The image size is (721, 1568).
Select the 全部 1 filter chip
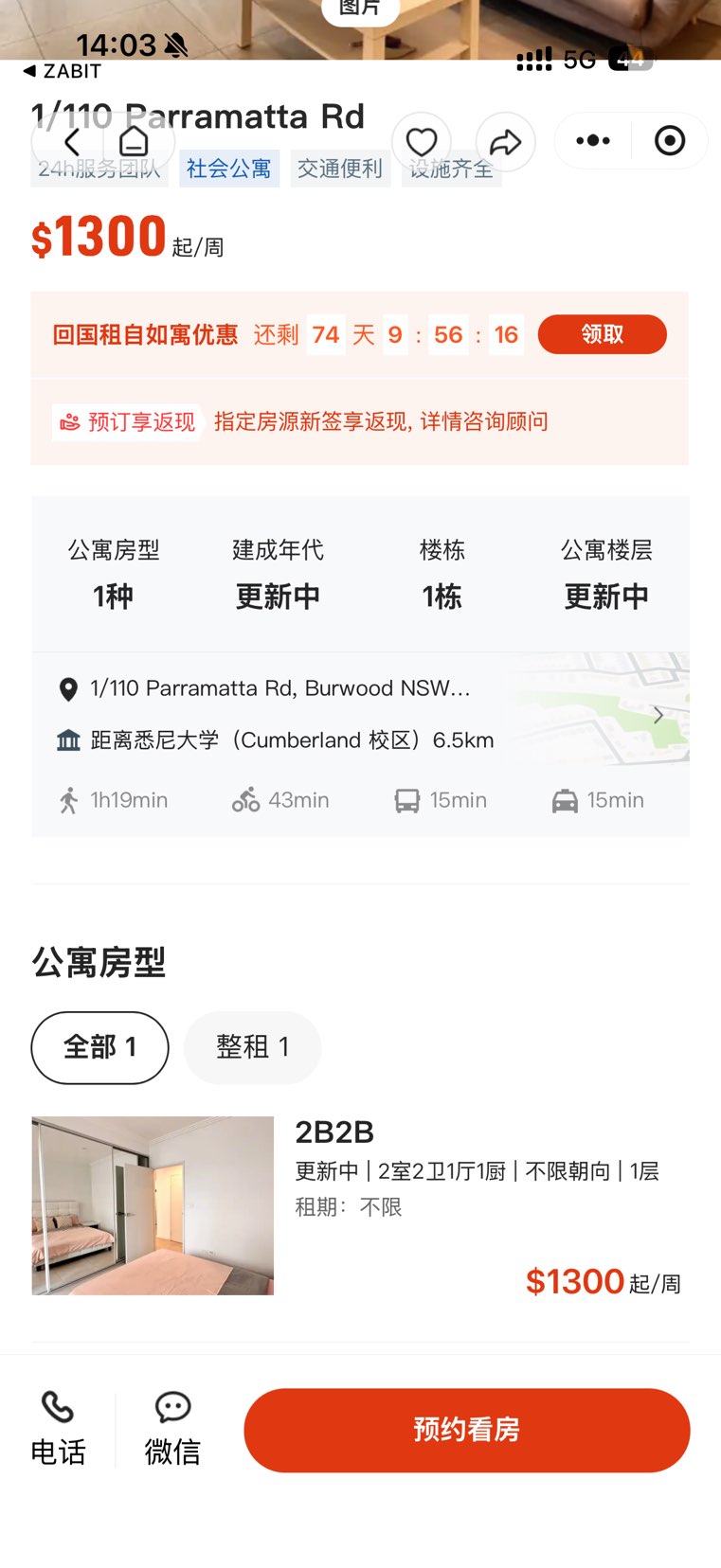click(x=99, y=1047)
